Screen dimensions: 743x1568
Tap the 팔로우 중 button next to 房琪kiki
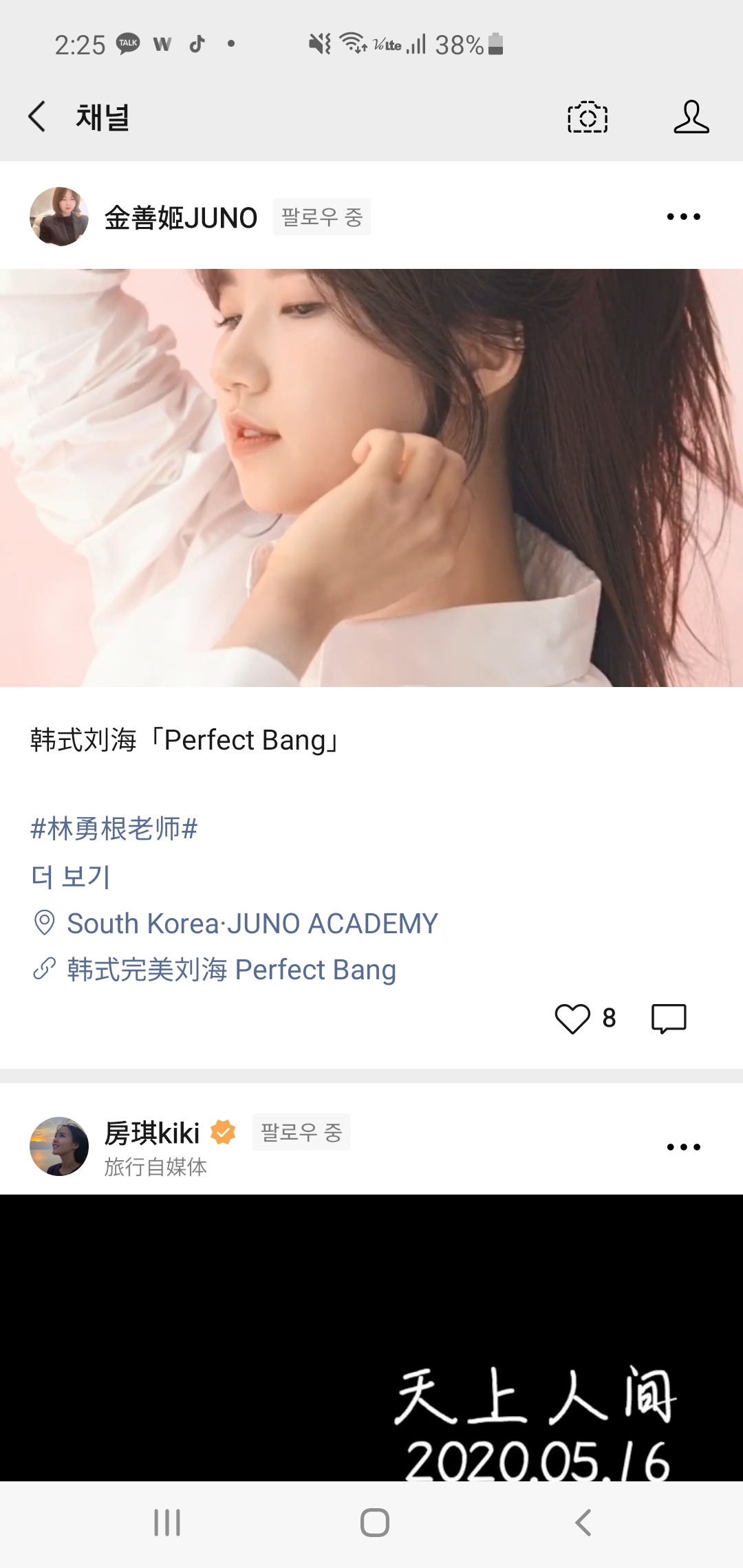click(301, 1132)
